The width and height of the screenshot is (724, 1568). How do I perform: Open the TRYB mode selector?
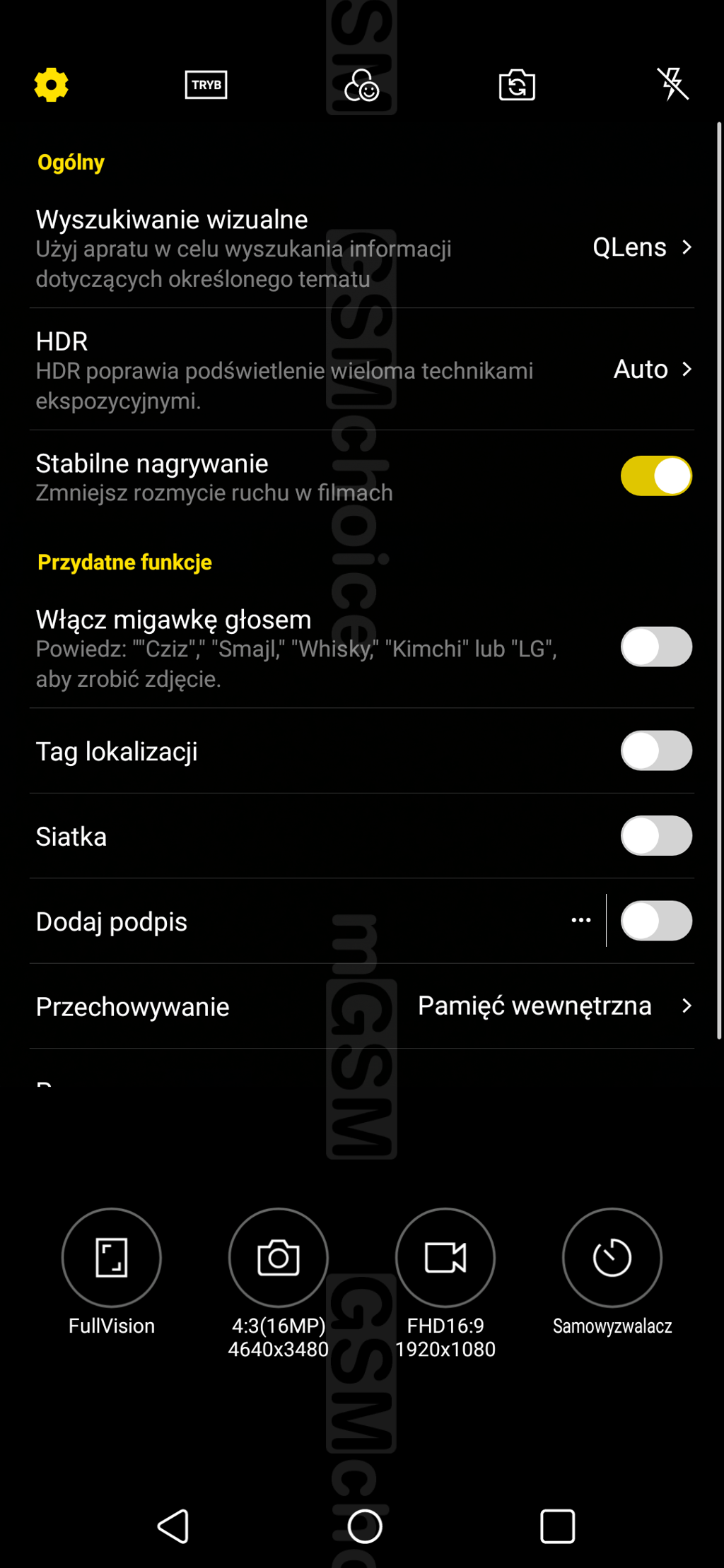[206, 85]
